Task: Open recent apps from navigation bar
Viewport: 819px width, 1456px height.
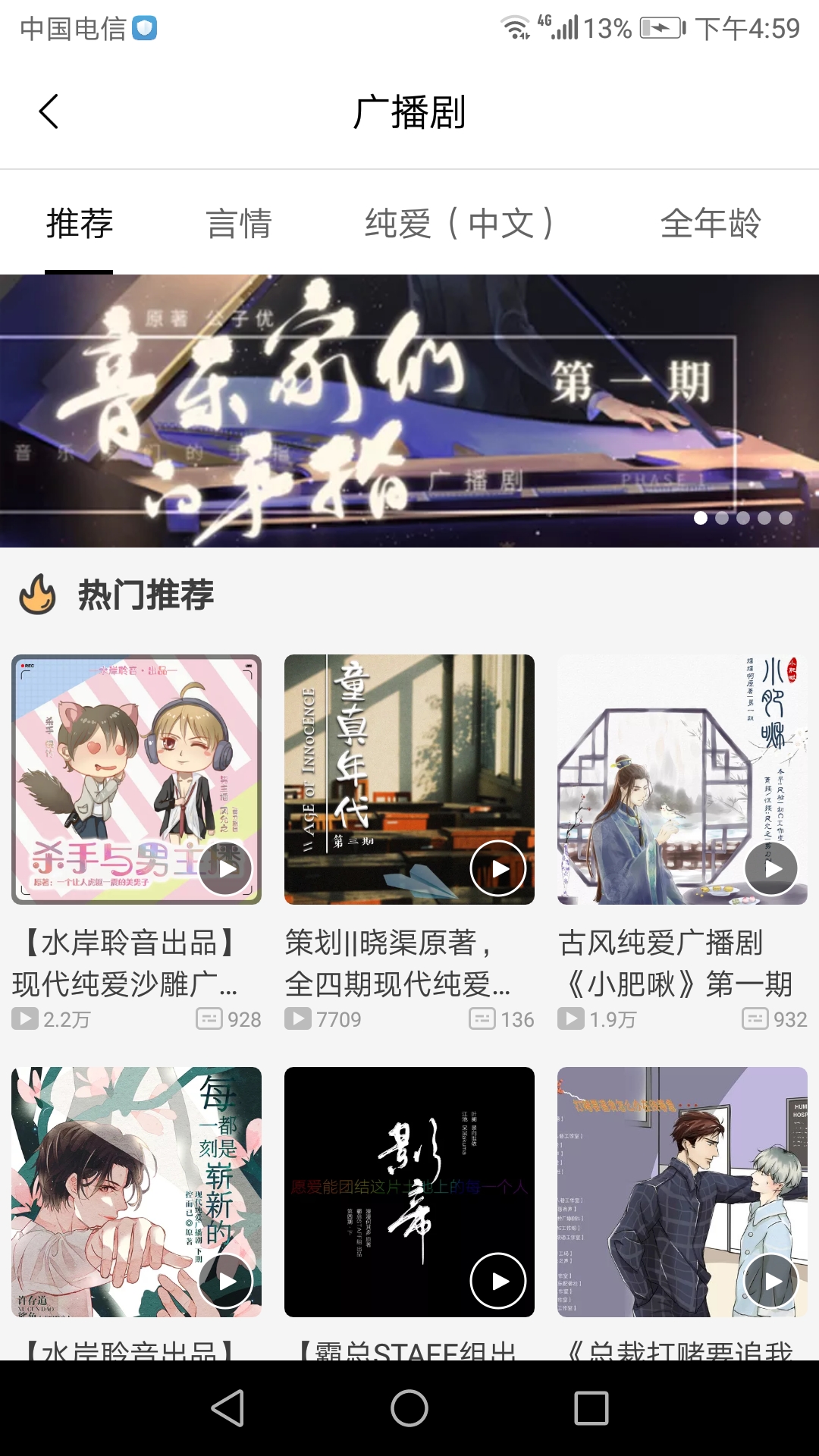Action: (591, 1408)
